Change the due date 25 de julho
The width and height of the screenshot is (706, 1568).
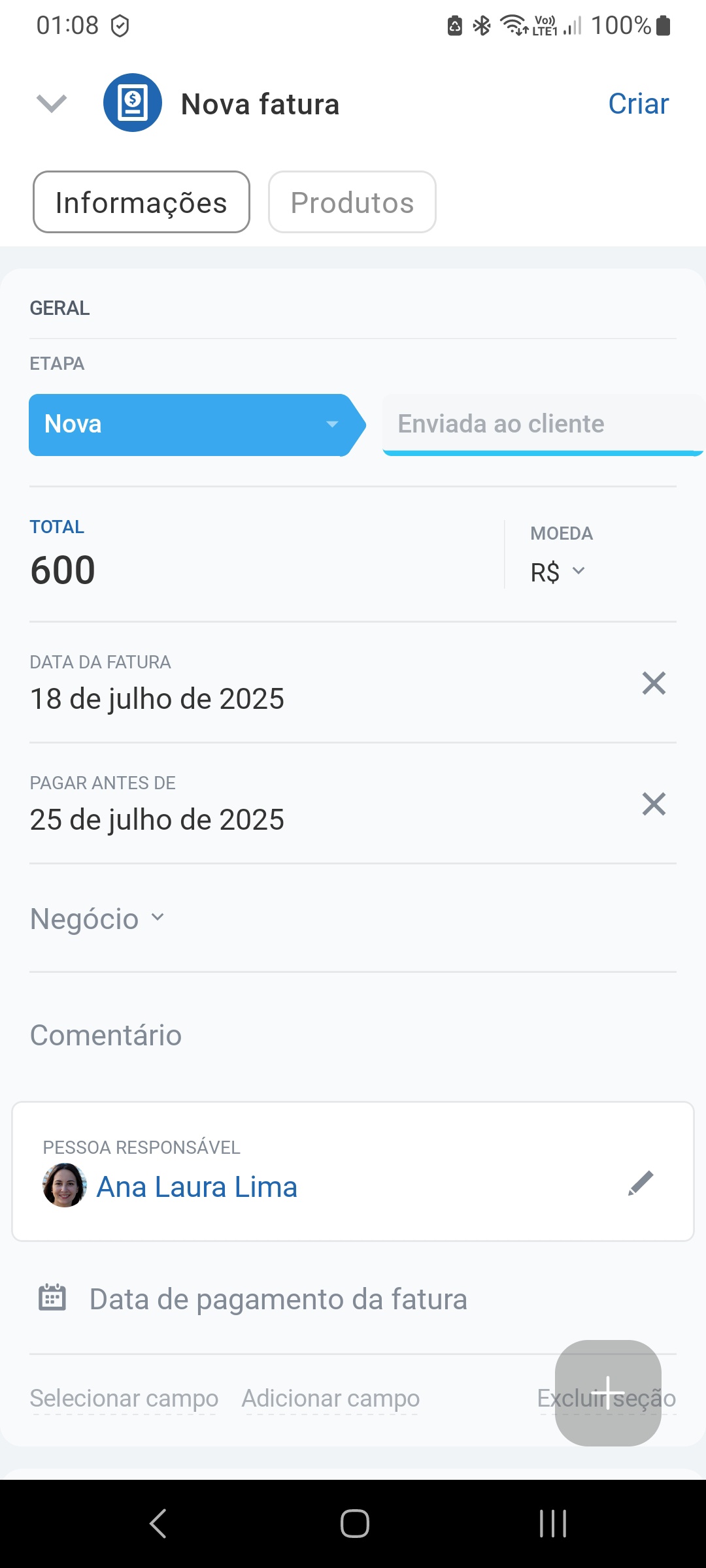pyautogui.click(x=157, y=820)
